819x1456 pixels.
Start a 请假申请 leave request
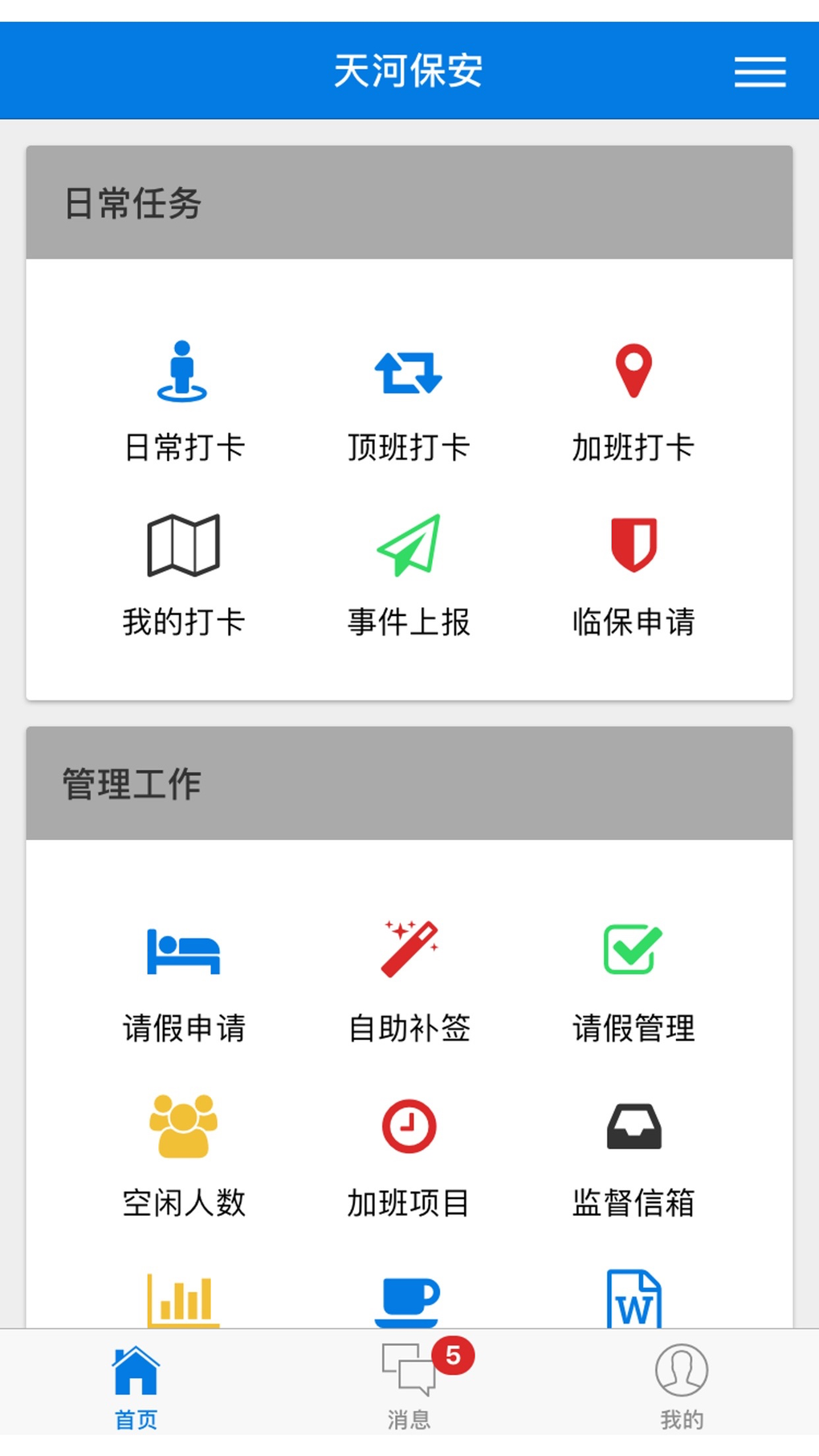click(183, 981)
